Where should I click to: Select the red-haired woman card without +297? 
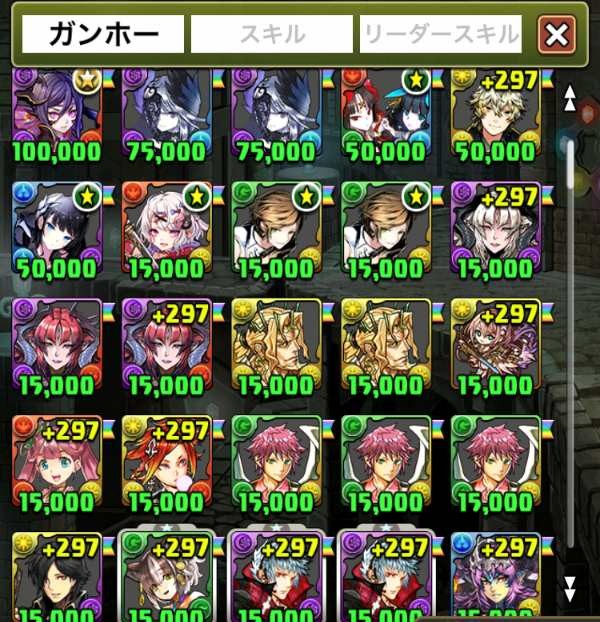coord(58,346)
